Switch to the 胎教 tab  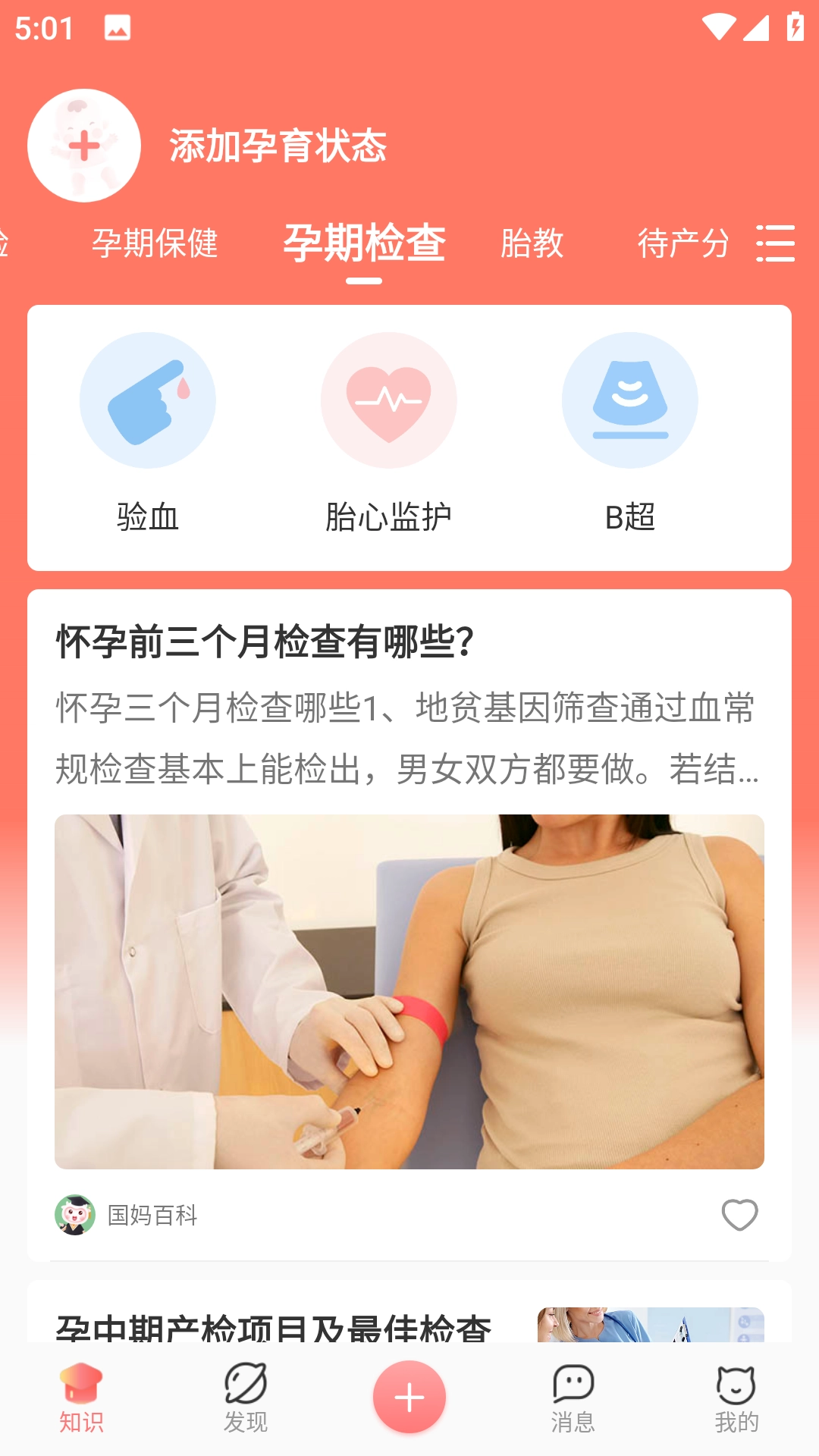pos(532,243)
